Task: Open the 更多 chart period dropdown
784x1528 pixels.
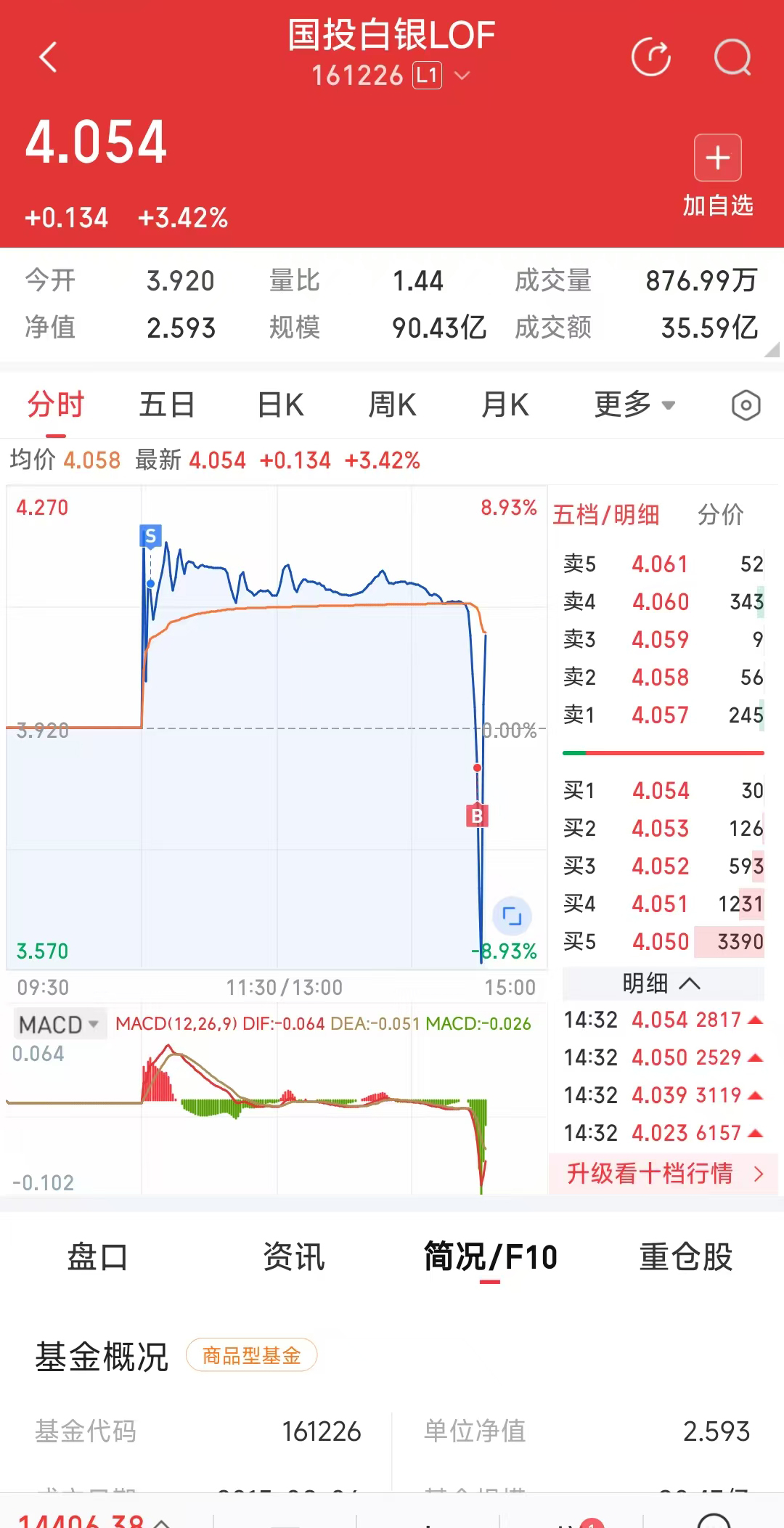Action: click(634, 405)
